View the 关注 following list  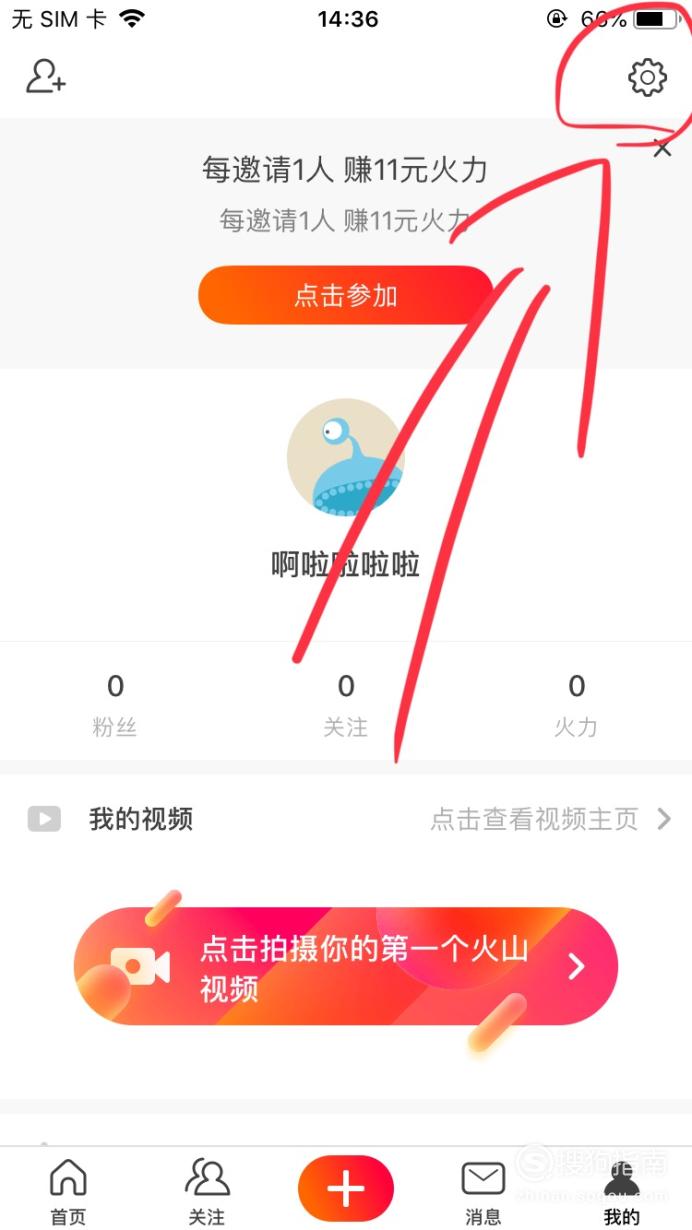(x=346, y=705)
